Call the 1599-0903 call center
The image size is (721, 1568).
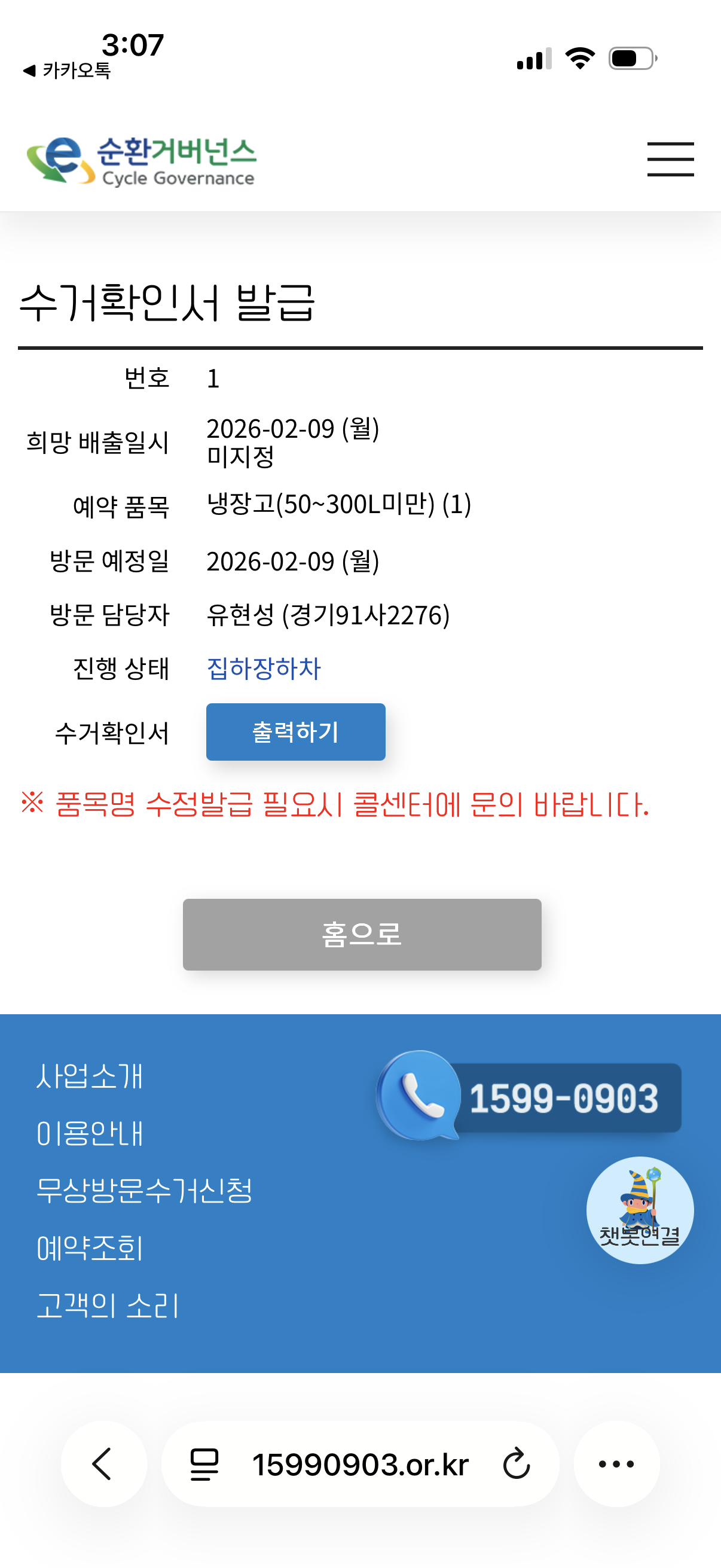coord(529,1097)
